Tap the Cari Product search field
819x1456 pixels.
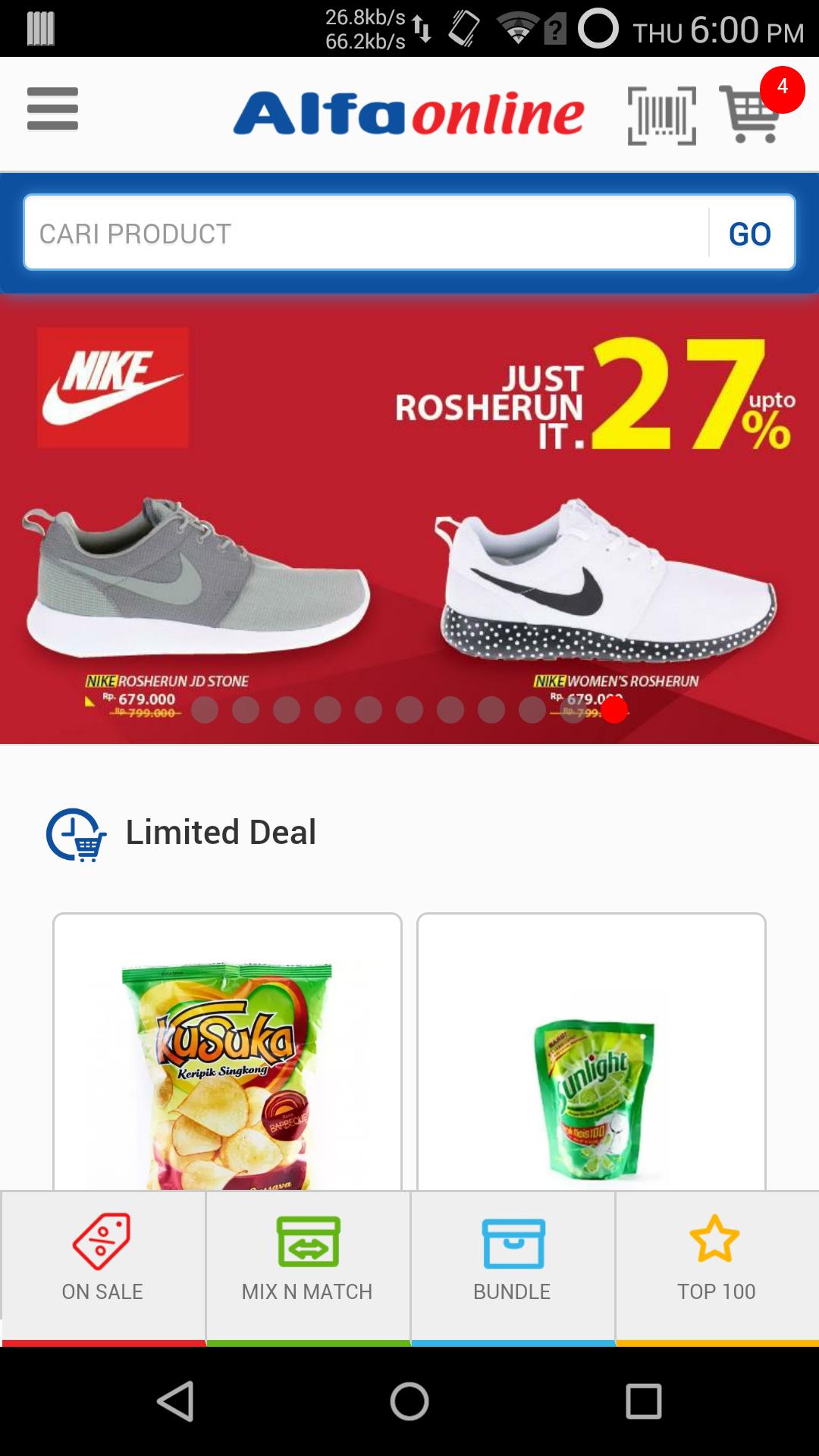click(x=364, y=233)
